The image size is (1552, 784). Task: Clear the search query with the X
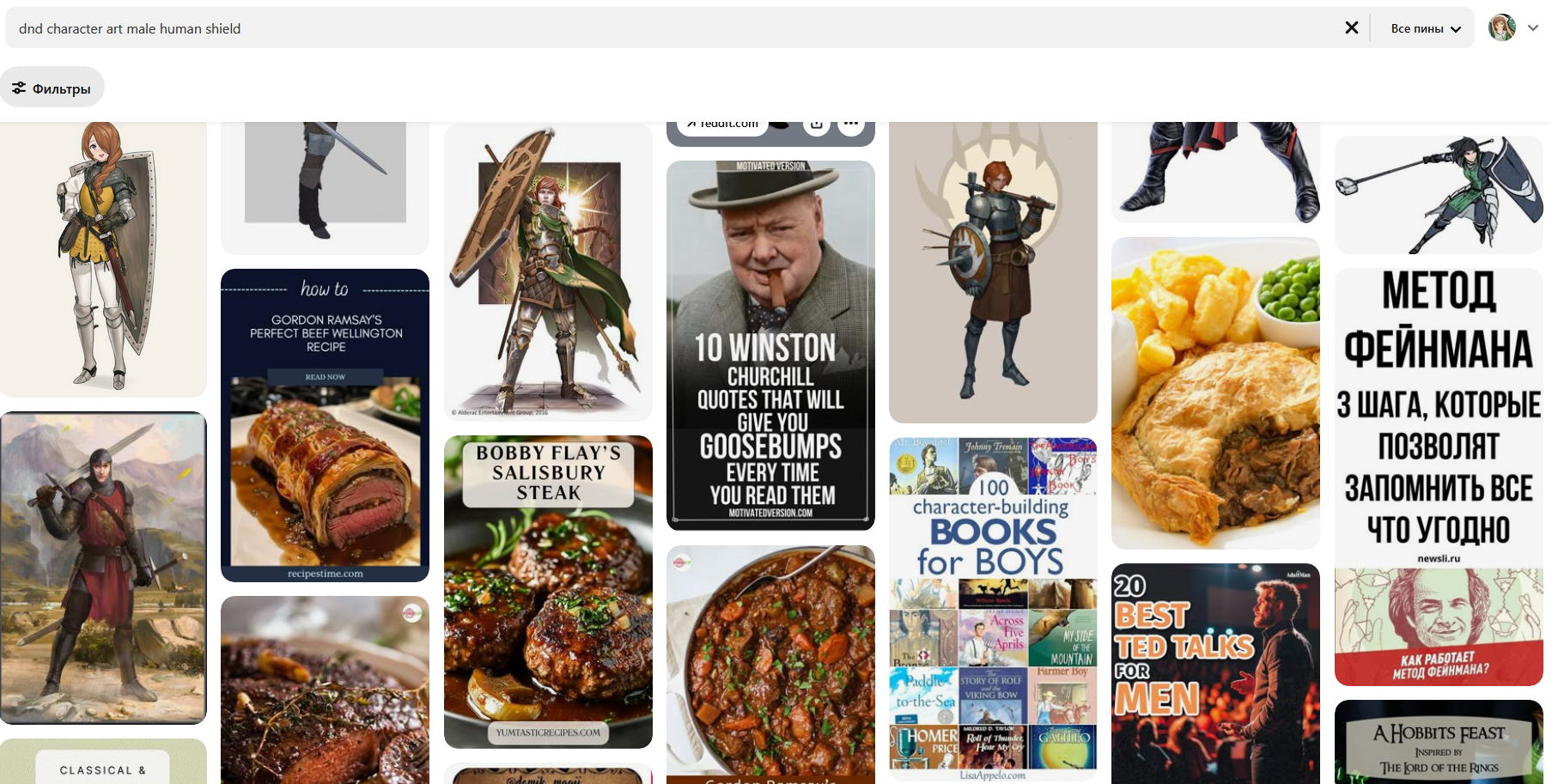click(x=1351, y=28)
